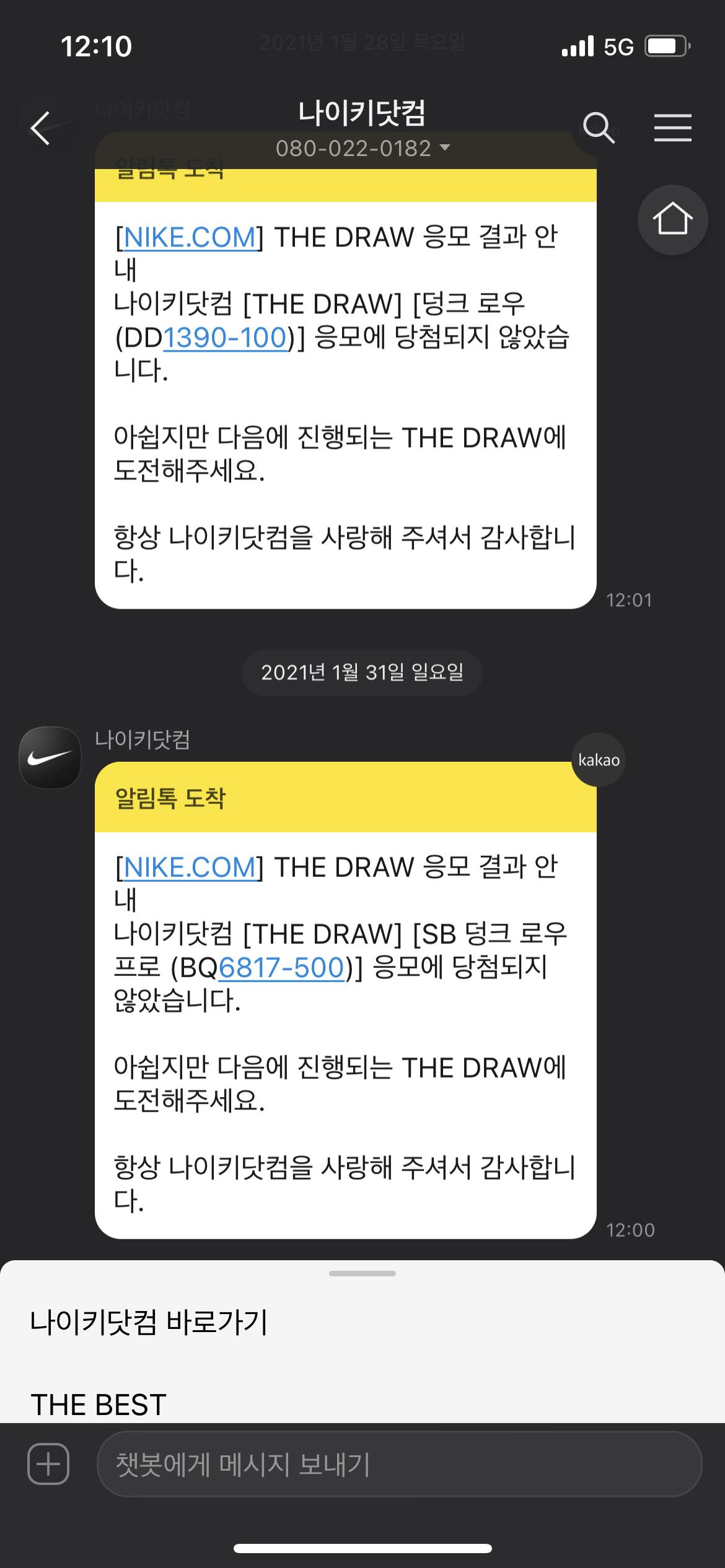This screenshot has width=725, height=1568.
Task: Open the hamburger menu
Action: point(672,128)
